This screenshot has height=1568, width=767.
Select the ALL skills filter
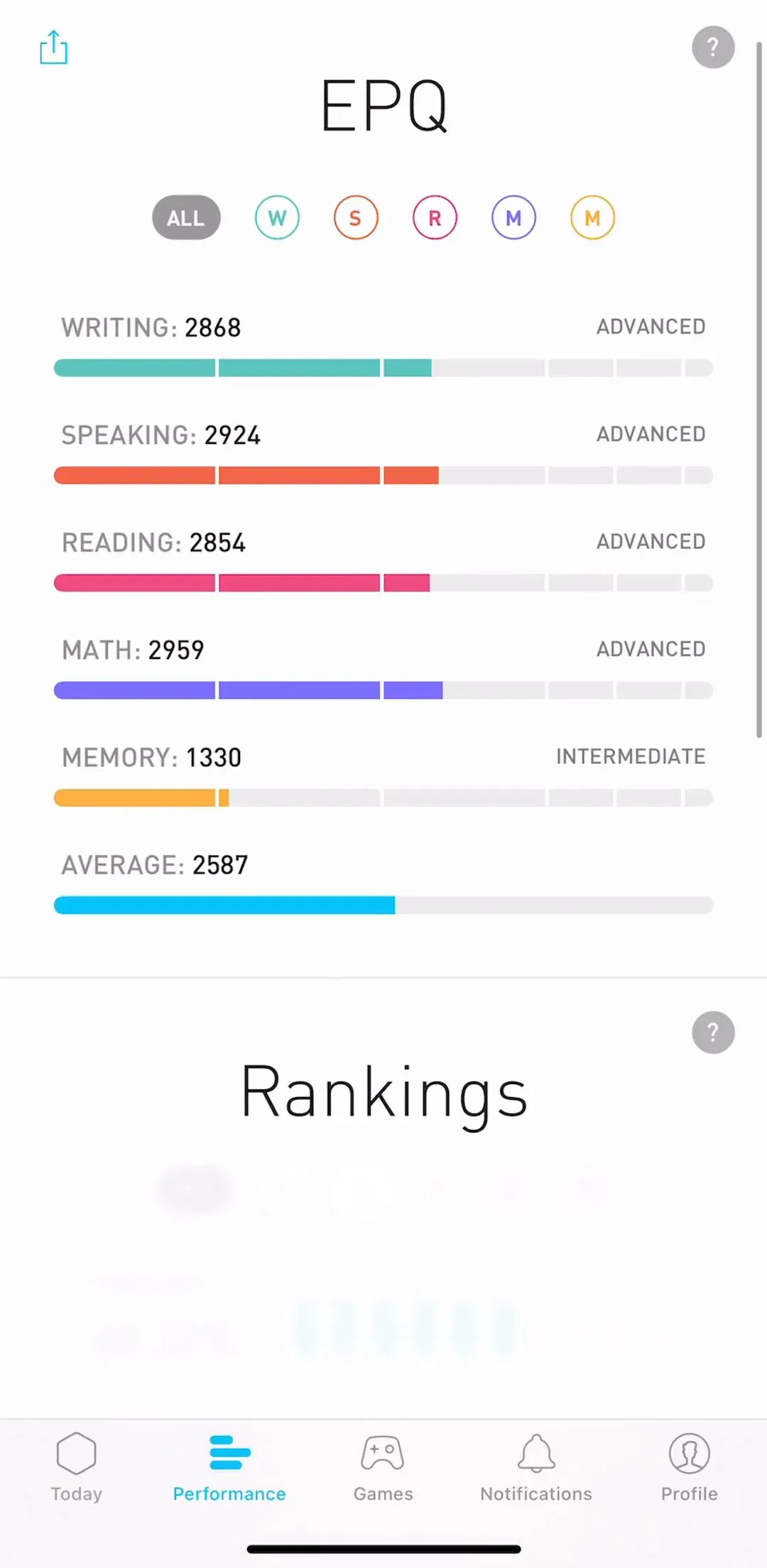pyautogui.click(x=186, y=217)
